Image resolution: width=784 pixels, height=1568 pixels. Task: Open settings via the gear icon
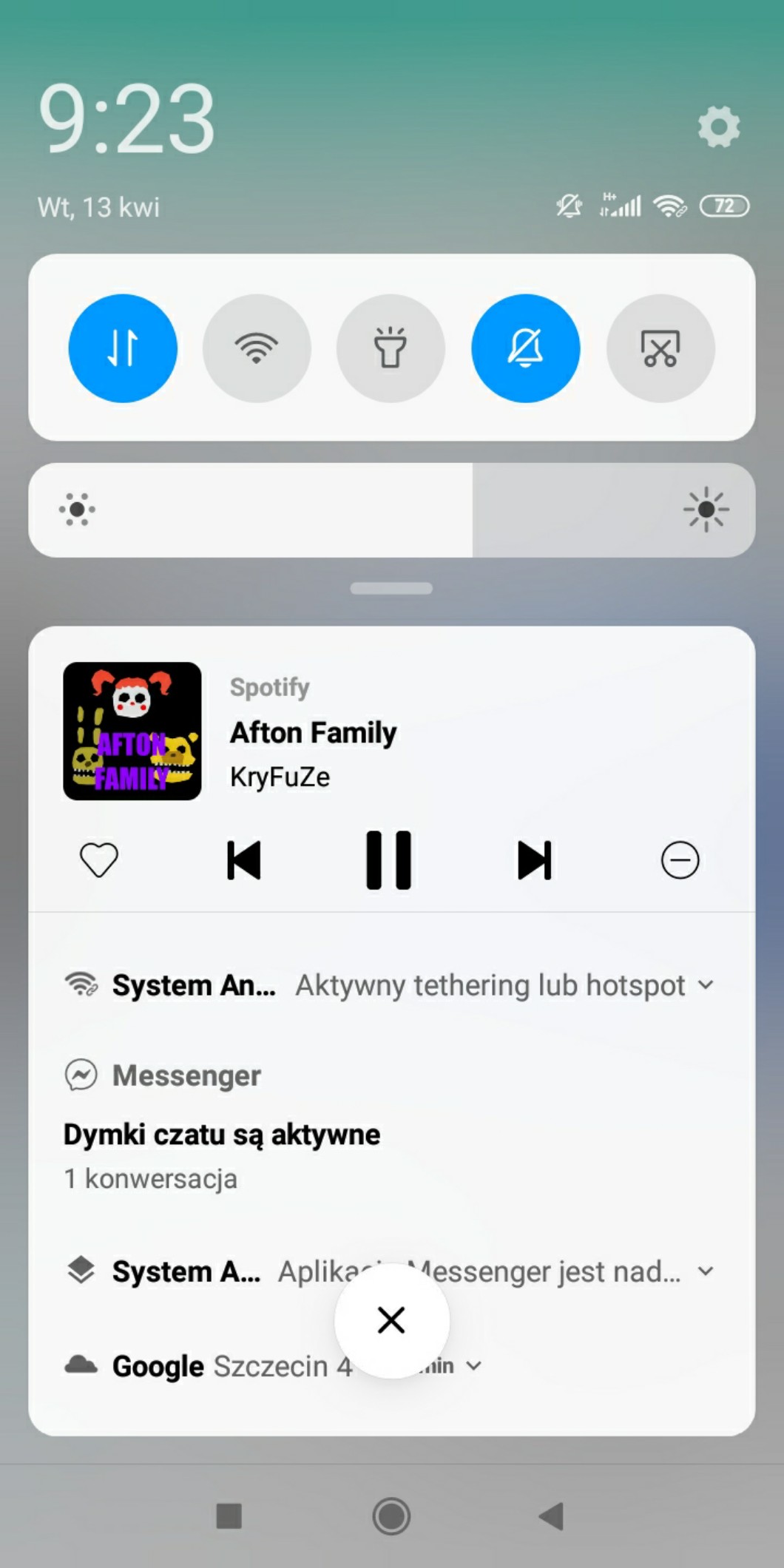[x=718, y=126]
